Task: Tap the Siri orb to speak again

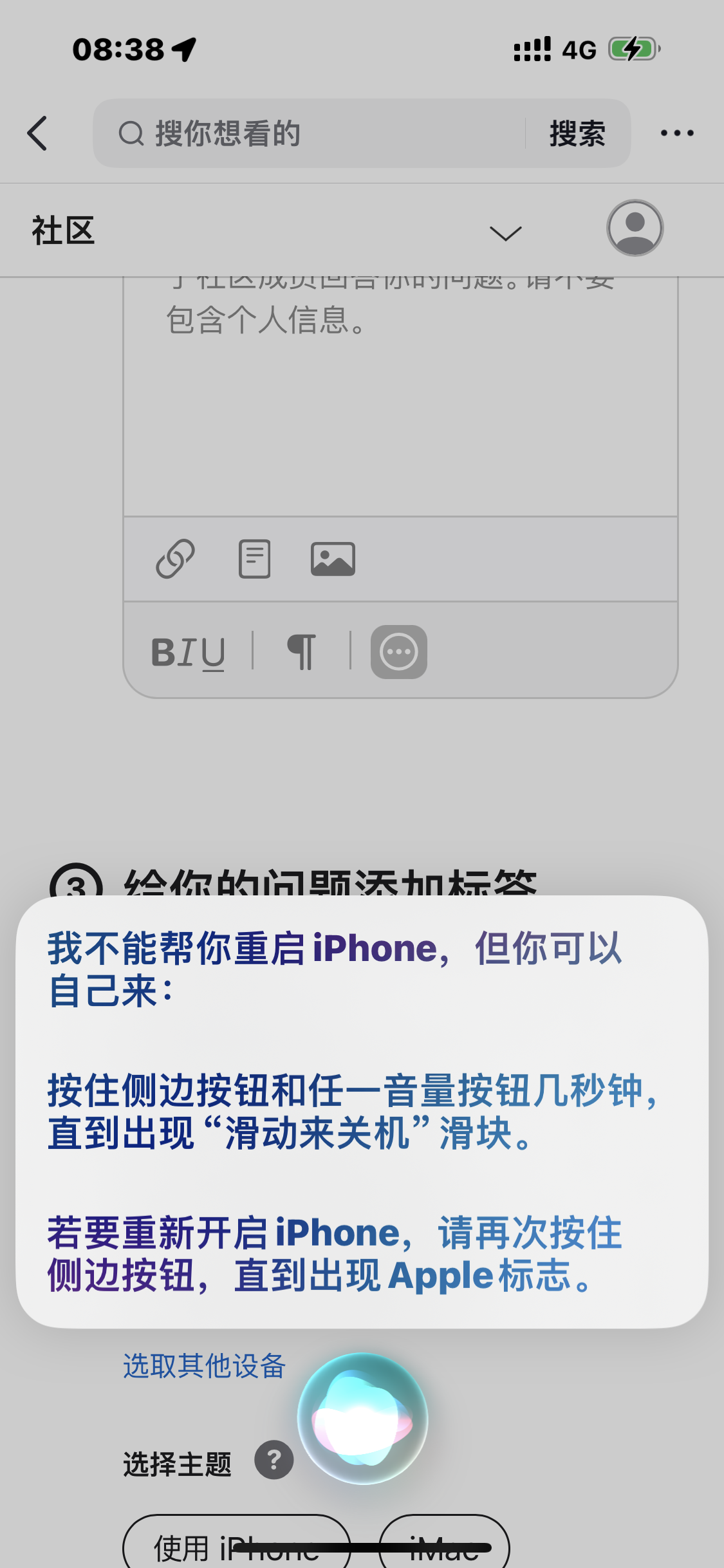Action: (x=362, y=1419)
